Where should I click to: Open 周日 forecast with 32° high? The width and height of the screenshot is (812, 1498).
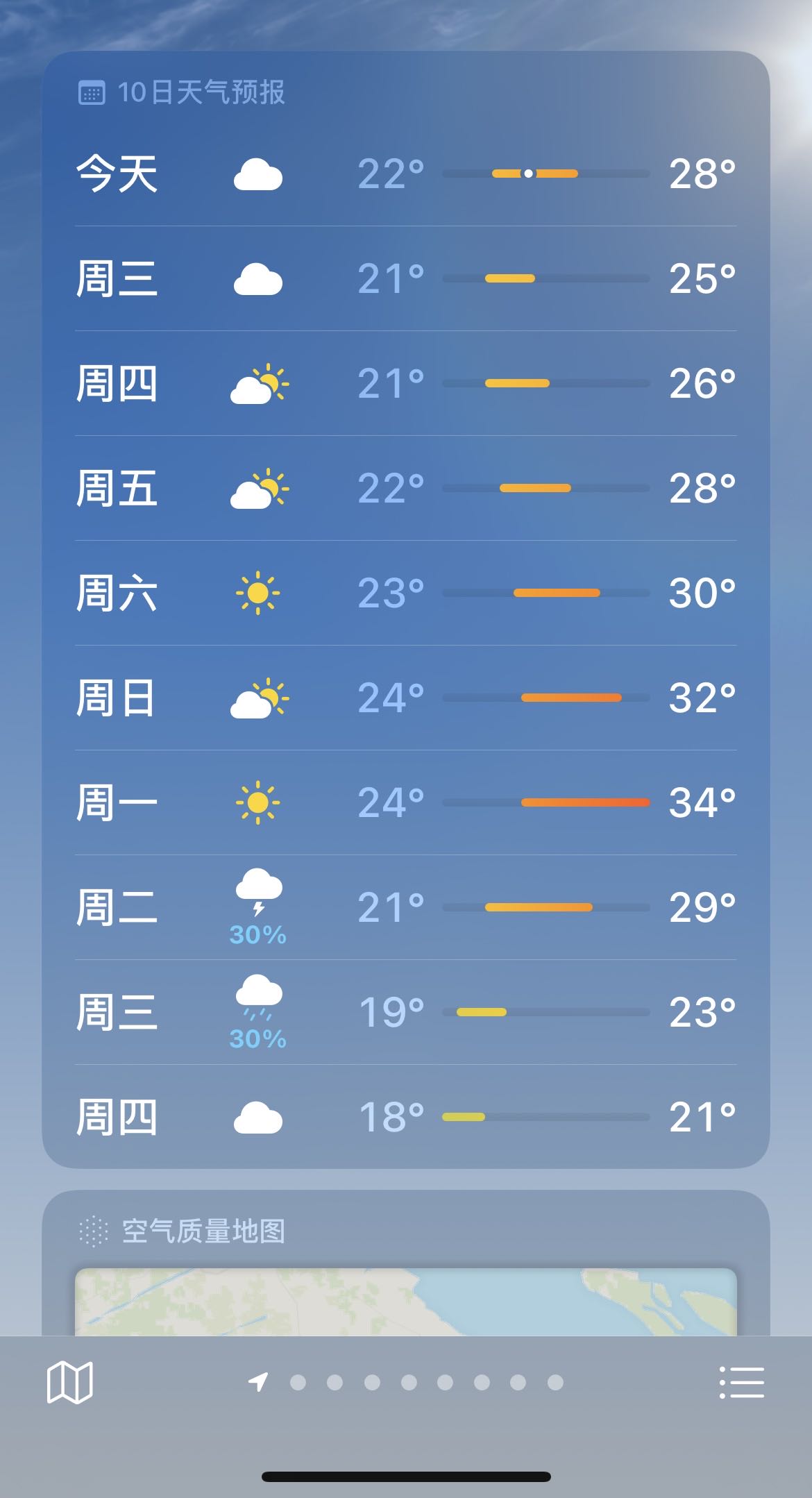pos(406,698)
